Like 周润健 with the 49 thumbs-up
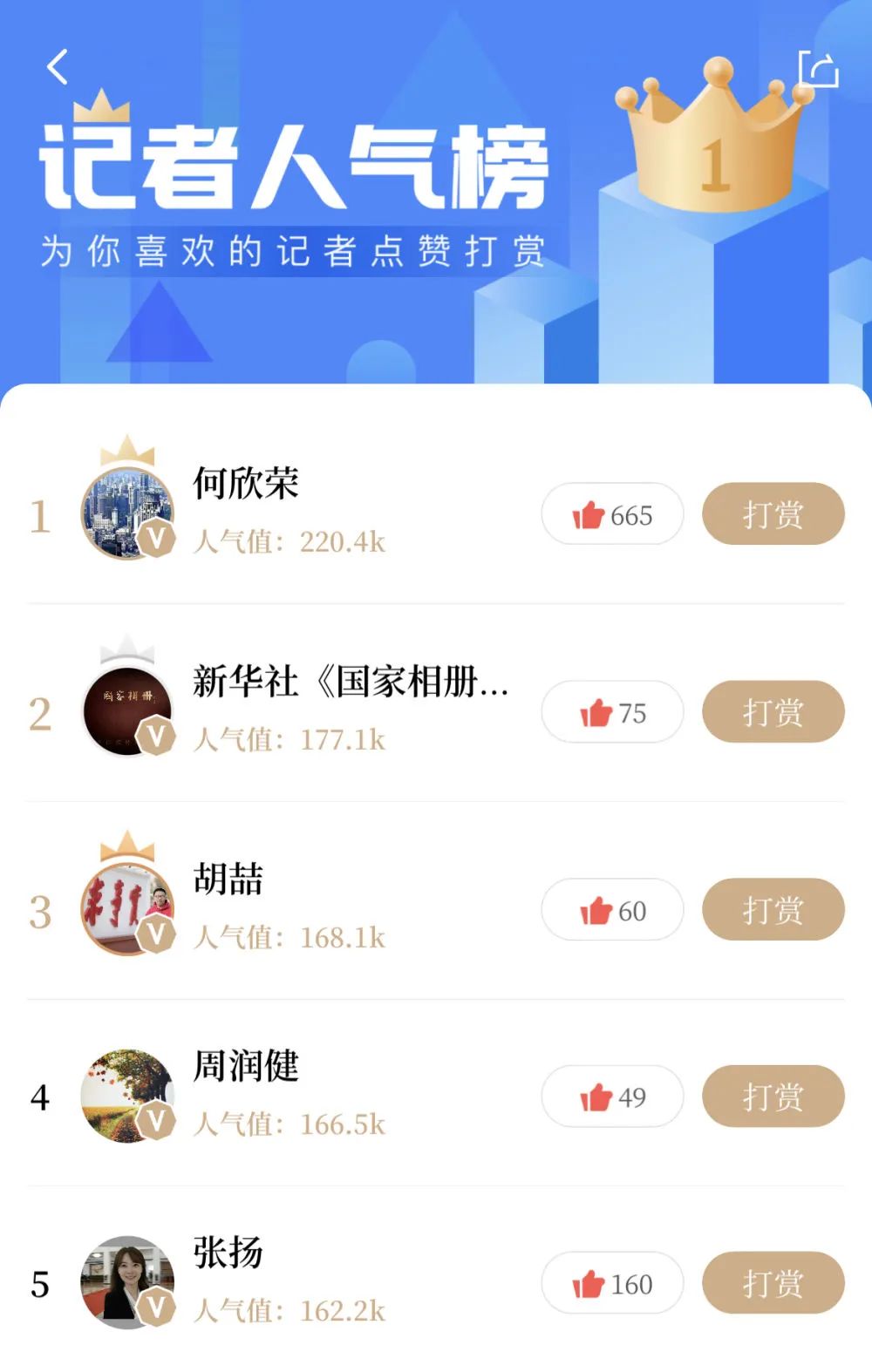Image resolution: width=872 pixels, height=1372 pixels. pyautogui.click(x=612, y=1097)
